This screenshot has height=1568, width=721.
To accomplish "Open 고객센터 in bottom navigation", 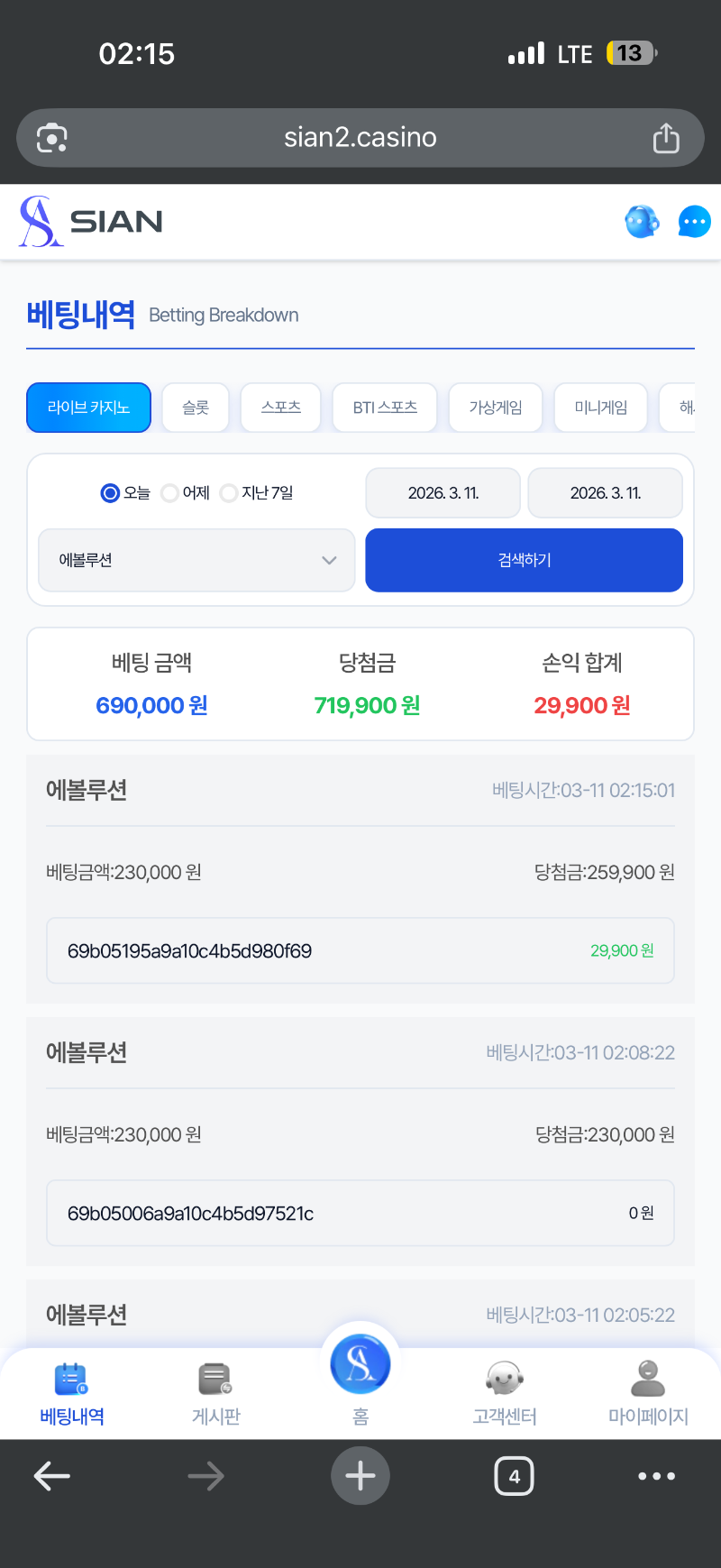I will point(505,1393).
